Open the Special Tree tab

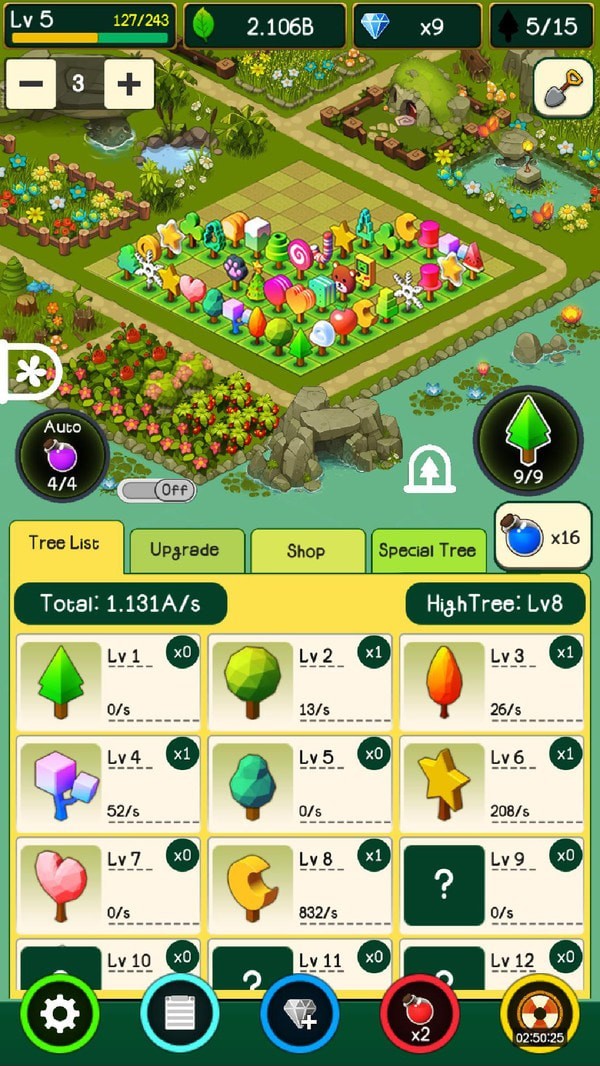click(427, 550)
